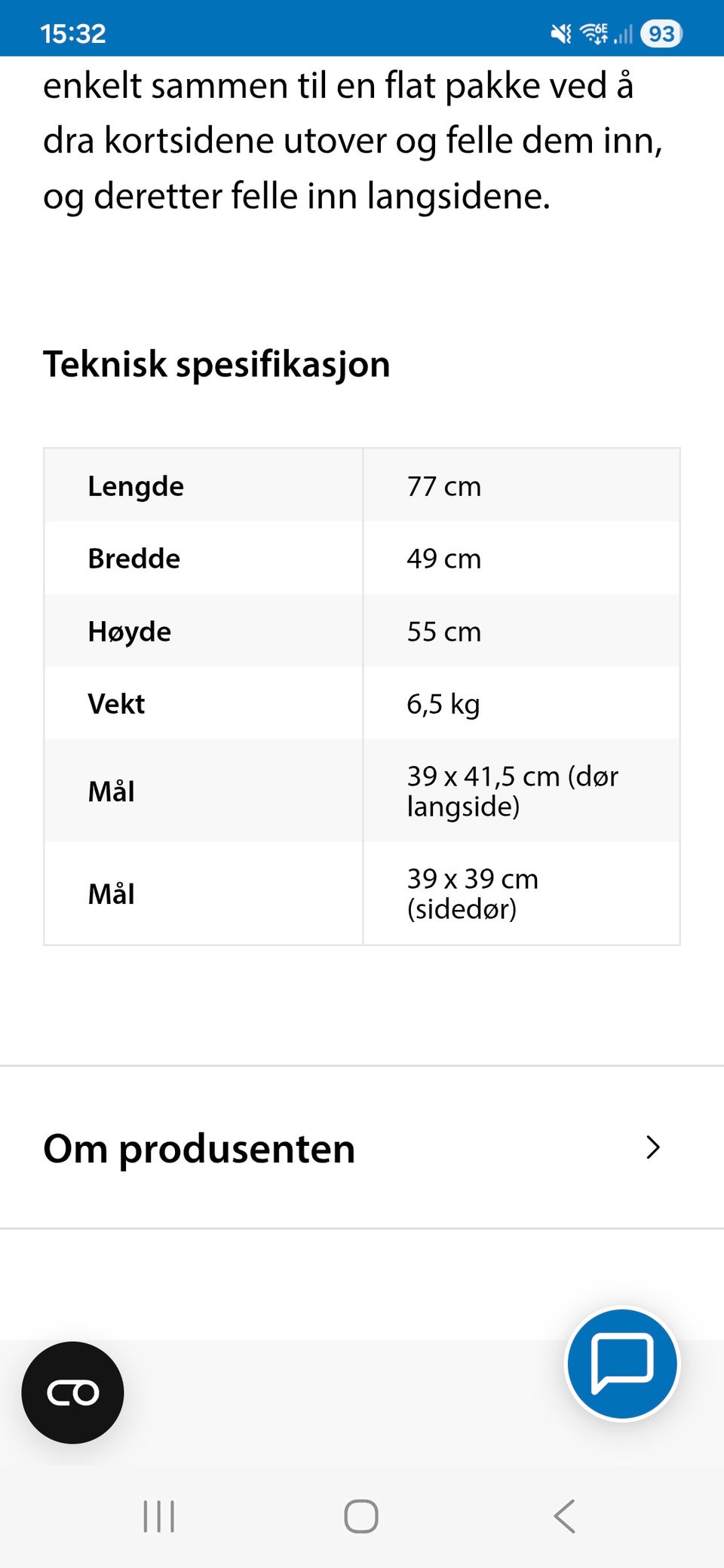
Task: Tap the WiFi 6E icon in status bar
Action: pyautogui.click(x=593, y=33)
